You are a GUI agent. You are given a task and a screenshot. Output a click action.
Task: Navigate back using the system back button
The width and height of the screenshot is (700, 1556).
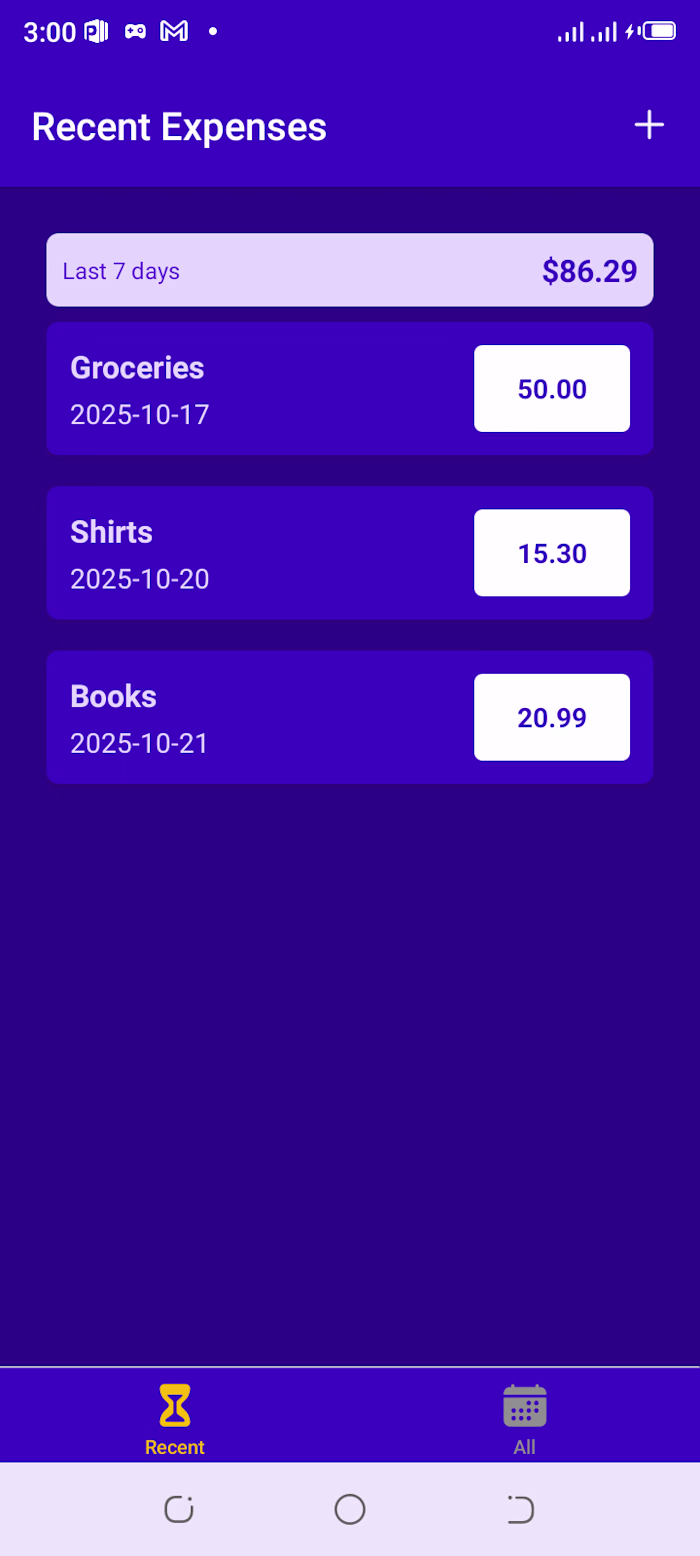(520, 1509)
